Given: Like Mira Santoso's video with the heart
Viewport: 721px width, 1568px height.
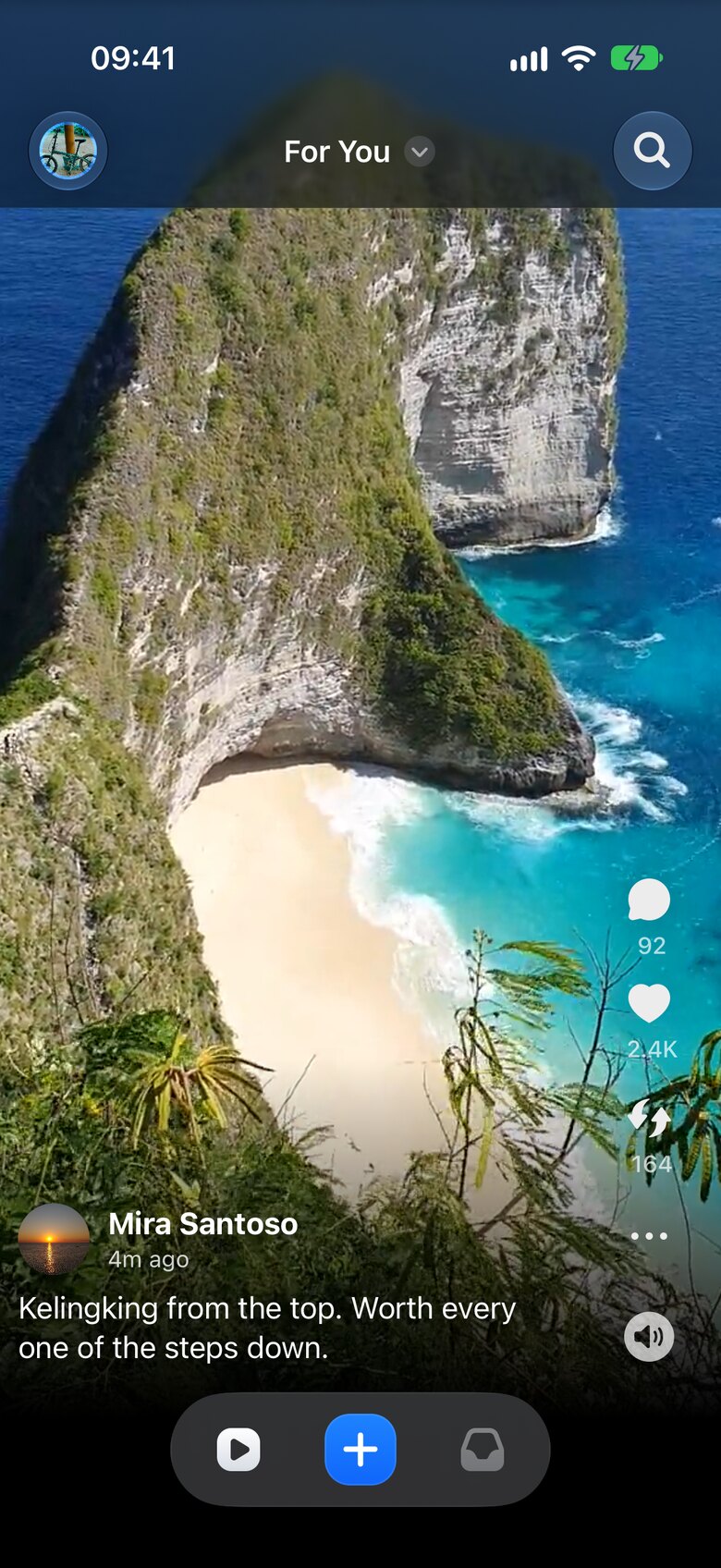Looking at the screenshot, I should coord(649,1003).
